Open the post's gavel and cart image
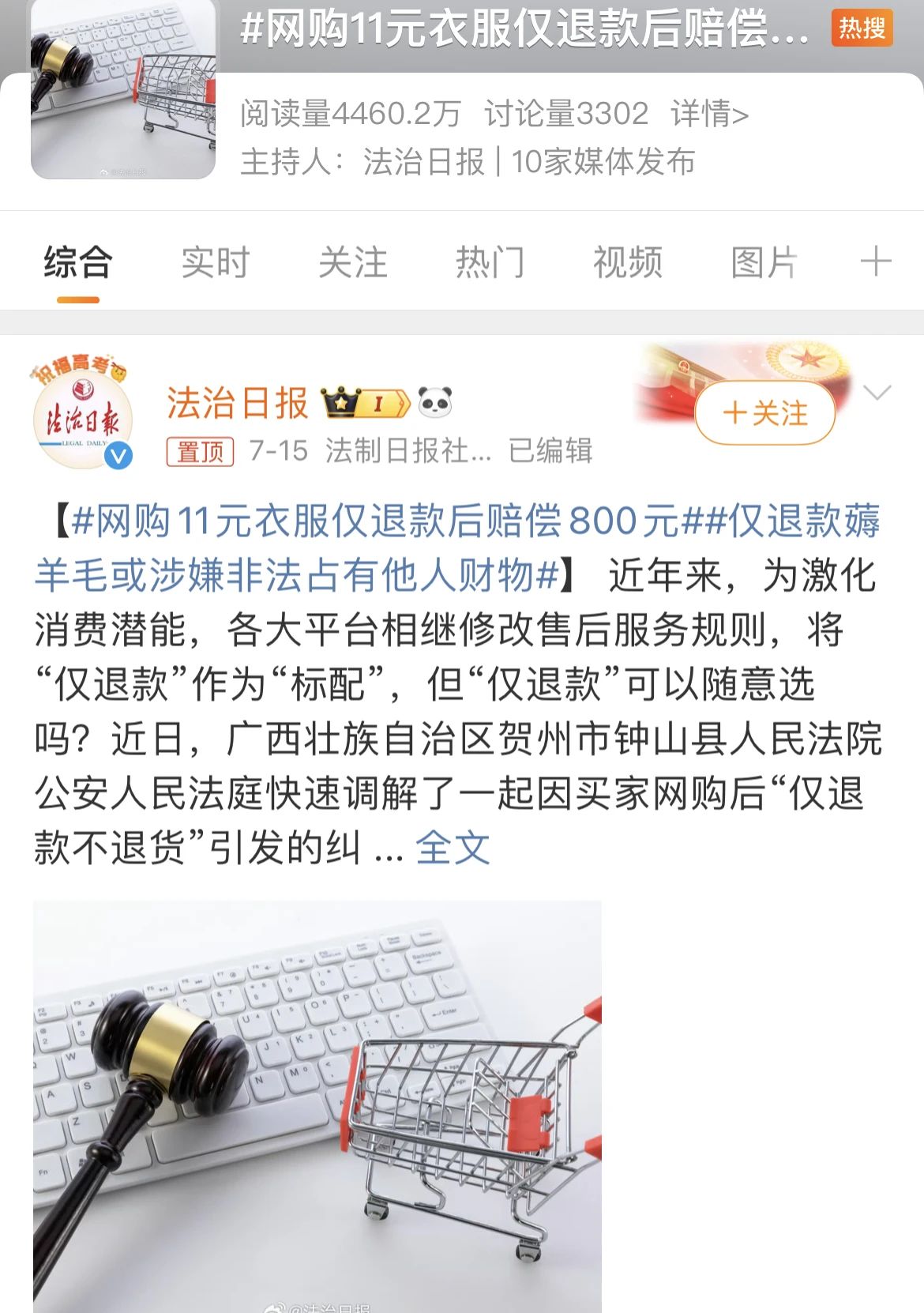Image resolution: width=924 pixels, height=1313 pixels. point(317,1106)
